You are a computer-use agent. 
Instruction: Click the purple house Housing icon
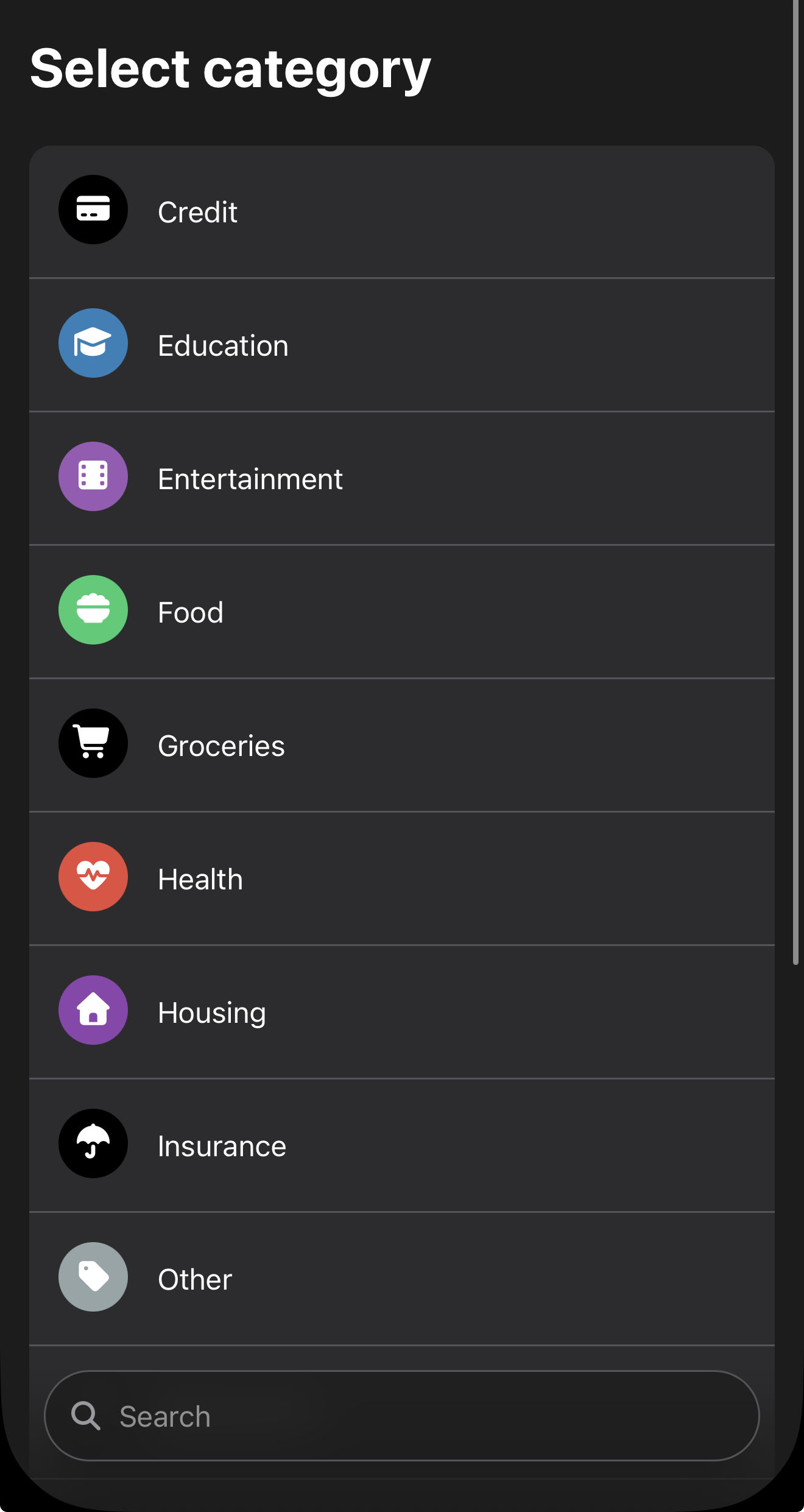(x=93, y=1010)
